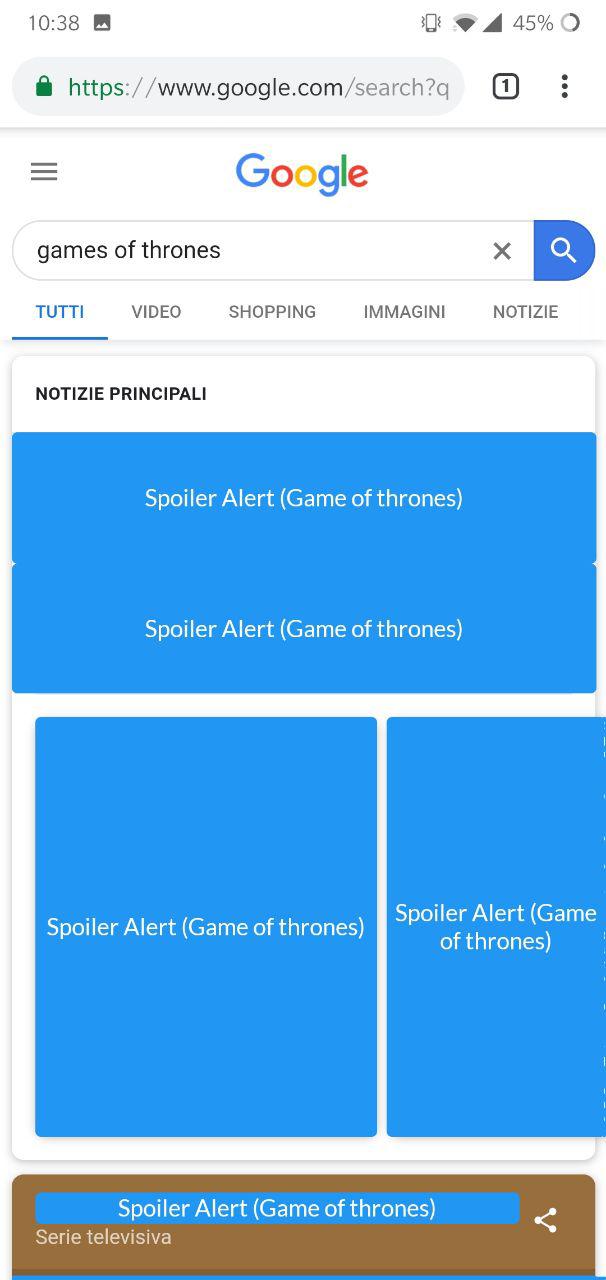Tap the Google logo
Viewport: 606px width, 1280px height.
[302, 174]
